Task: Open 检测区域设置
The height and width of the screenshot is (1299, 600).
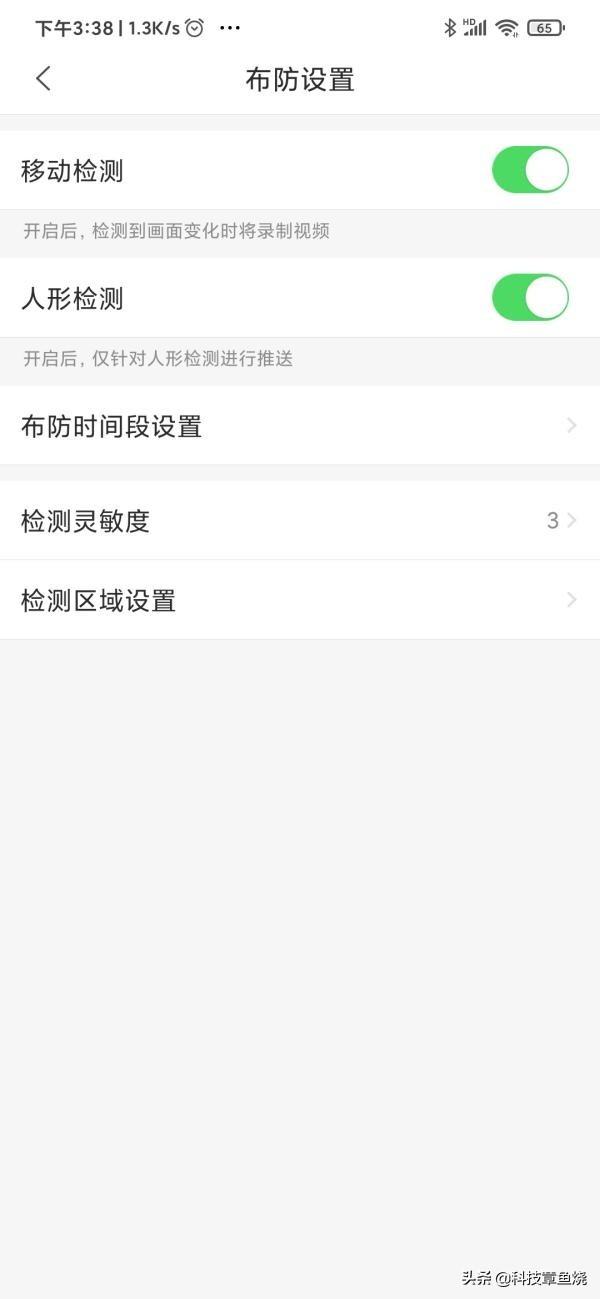Action: pos(300,600)
